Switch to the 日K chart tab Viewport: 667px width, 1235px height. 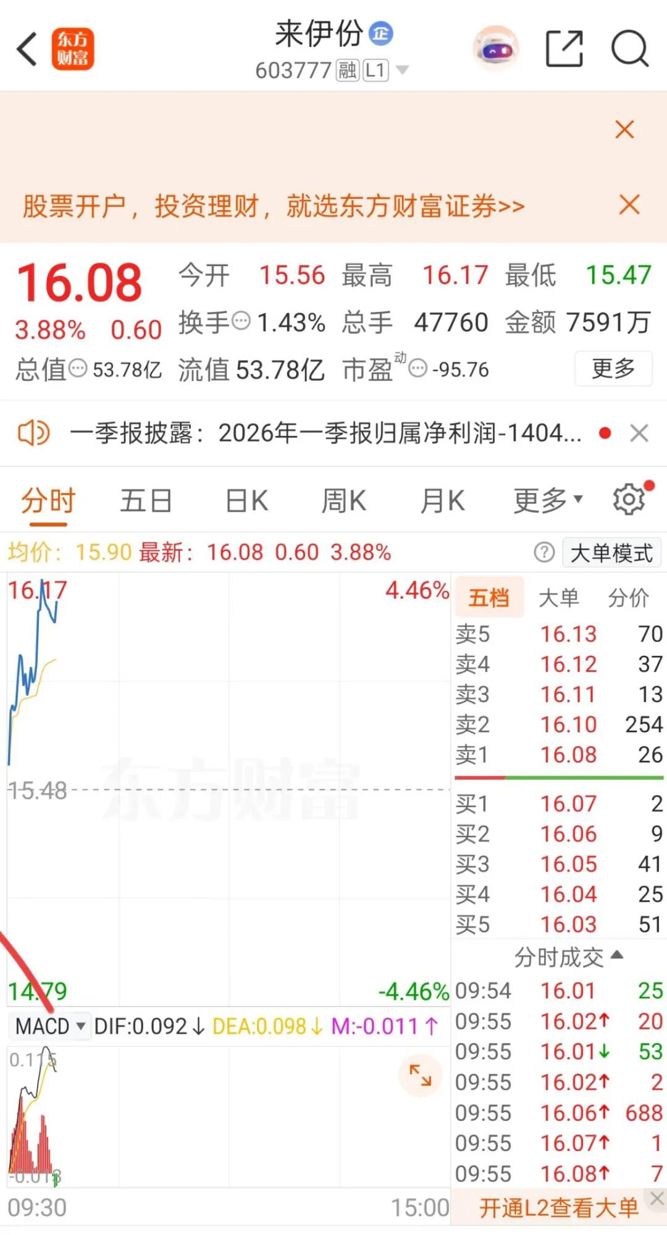(246, 500)
